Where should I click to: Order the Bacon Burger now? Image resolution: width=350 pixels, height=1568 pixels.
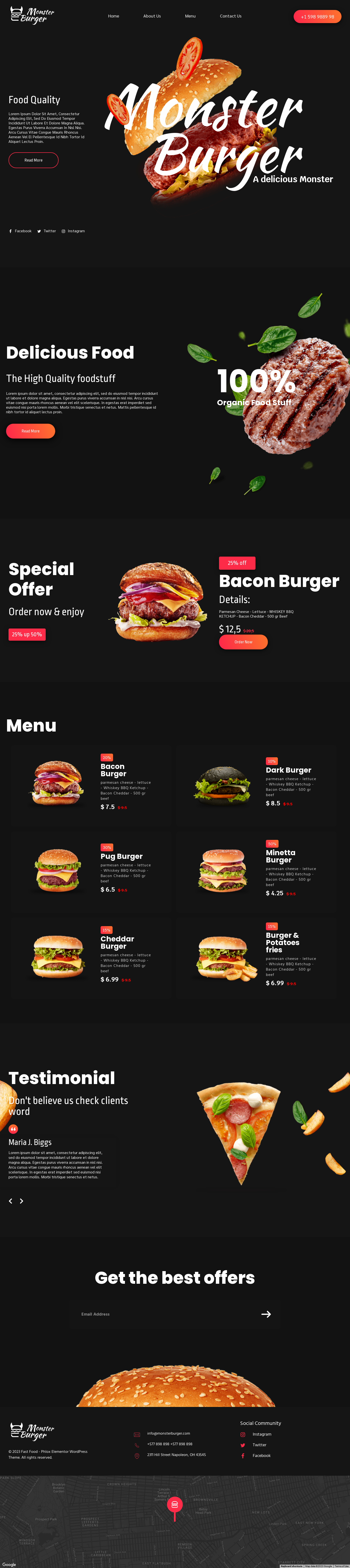243,642
